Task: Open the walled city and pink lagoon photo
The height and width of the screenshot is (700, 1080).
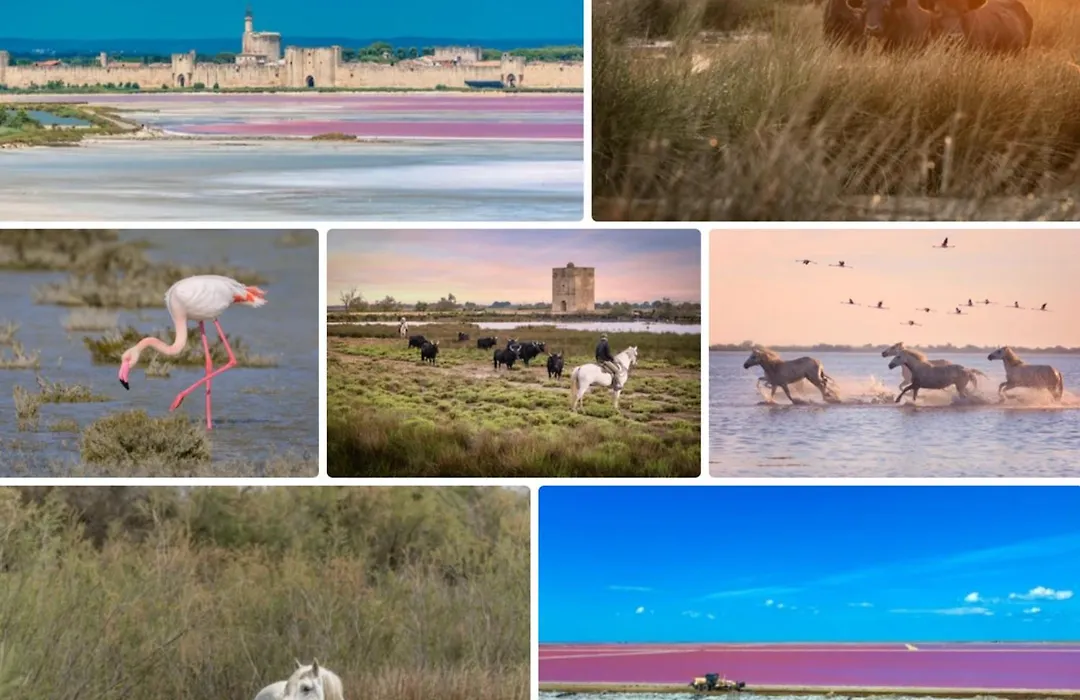Action: click(291, 110)
